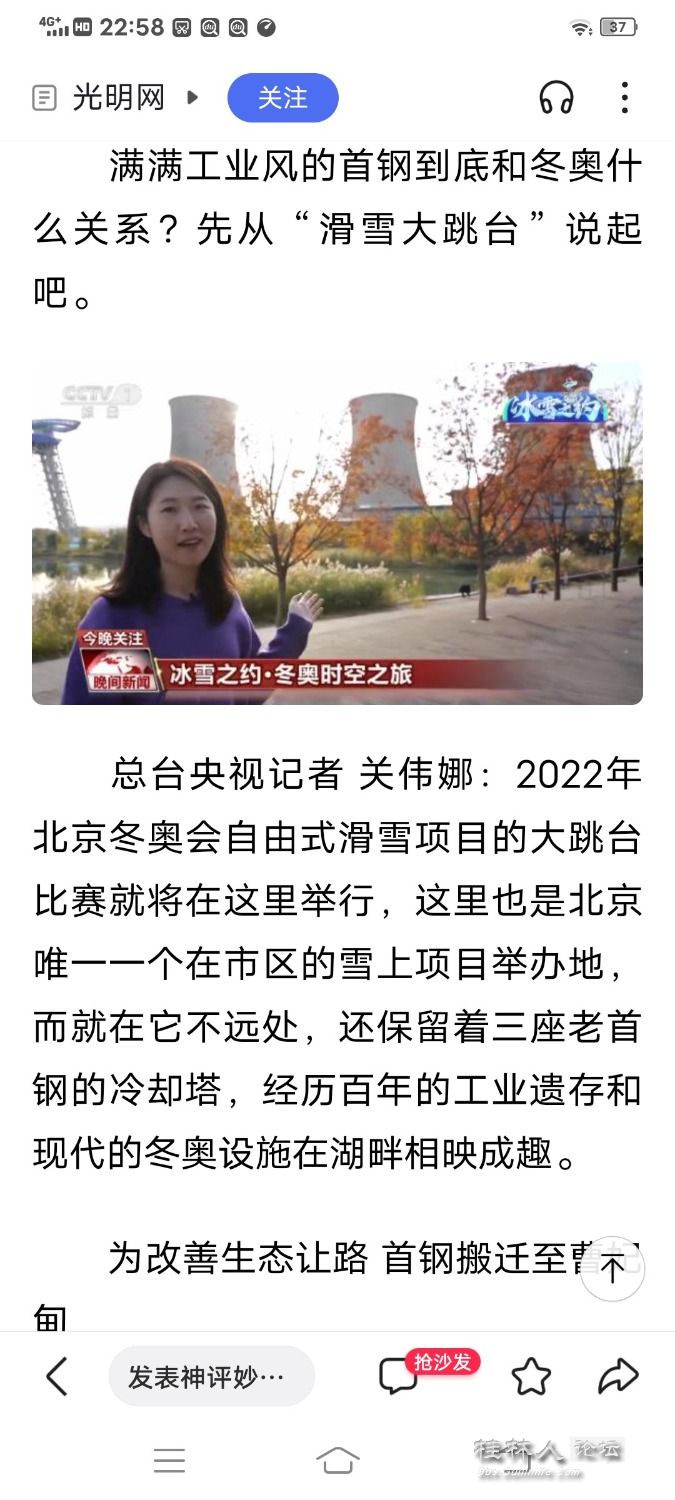The image size is (675, 1500).
Task: Listen to the article with headphones icon
Action: coord(556,98)
